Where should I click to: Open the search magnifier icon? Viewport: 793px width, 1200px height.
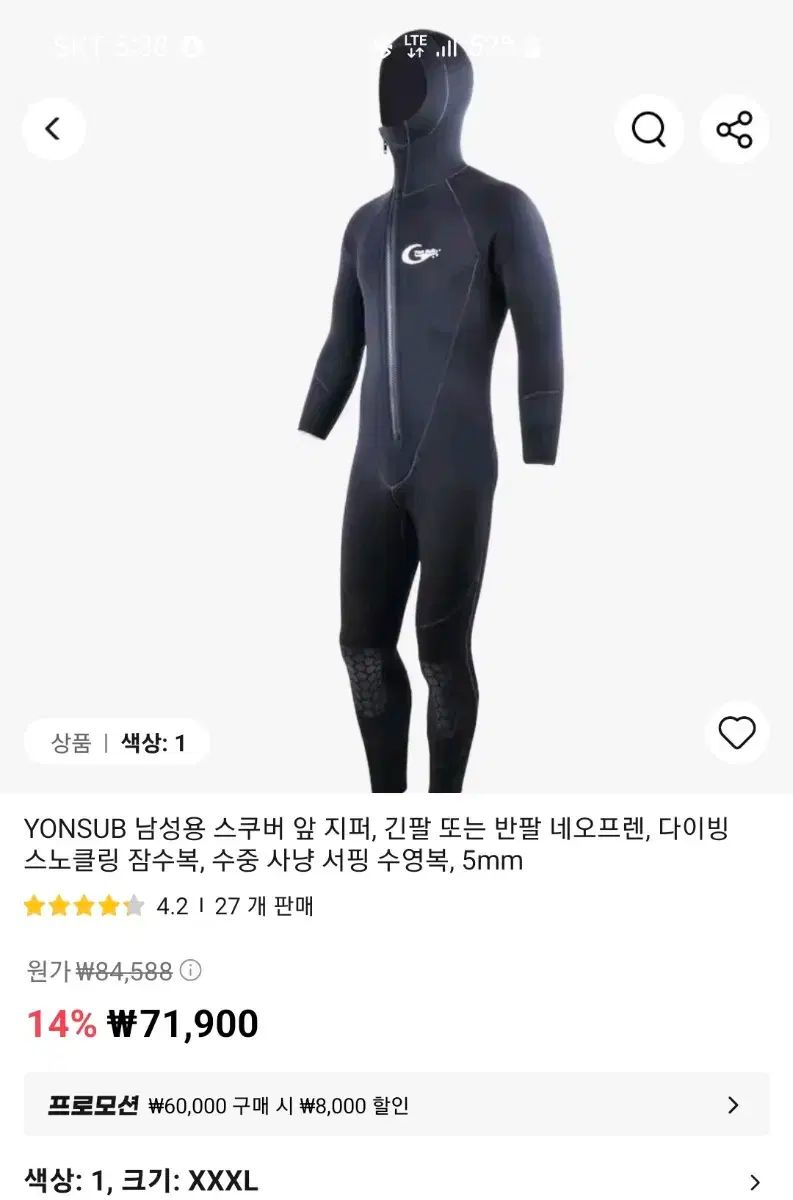[x=649, y=129]
